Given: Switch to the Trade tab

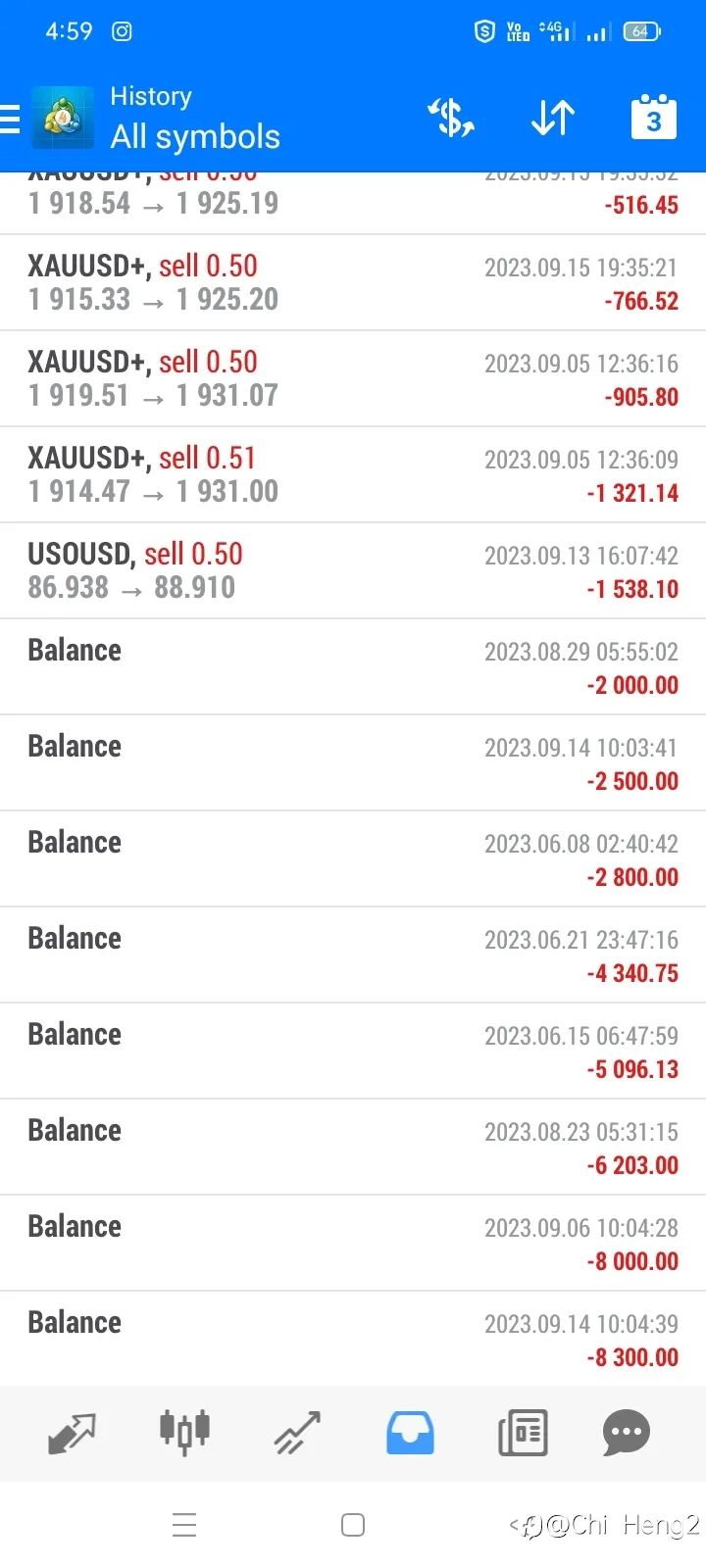Looking at the screenshot, I should tap(297, 1433).
